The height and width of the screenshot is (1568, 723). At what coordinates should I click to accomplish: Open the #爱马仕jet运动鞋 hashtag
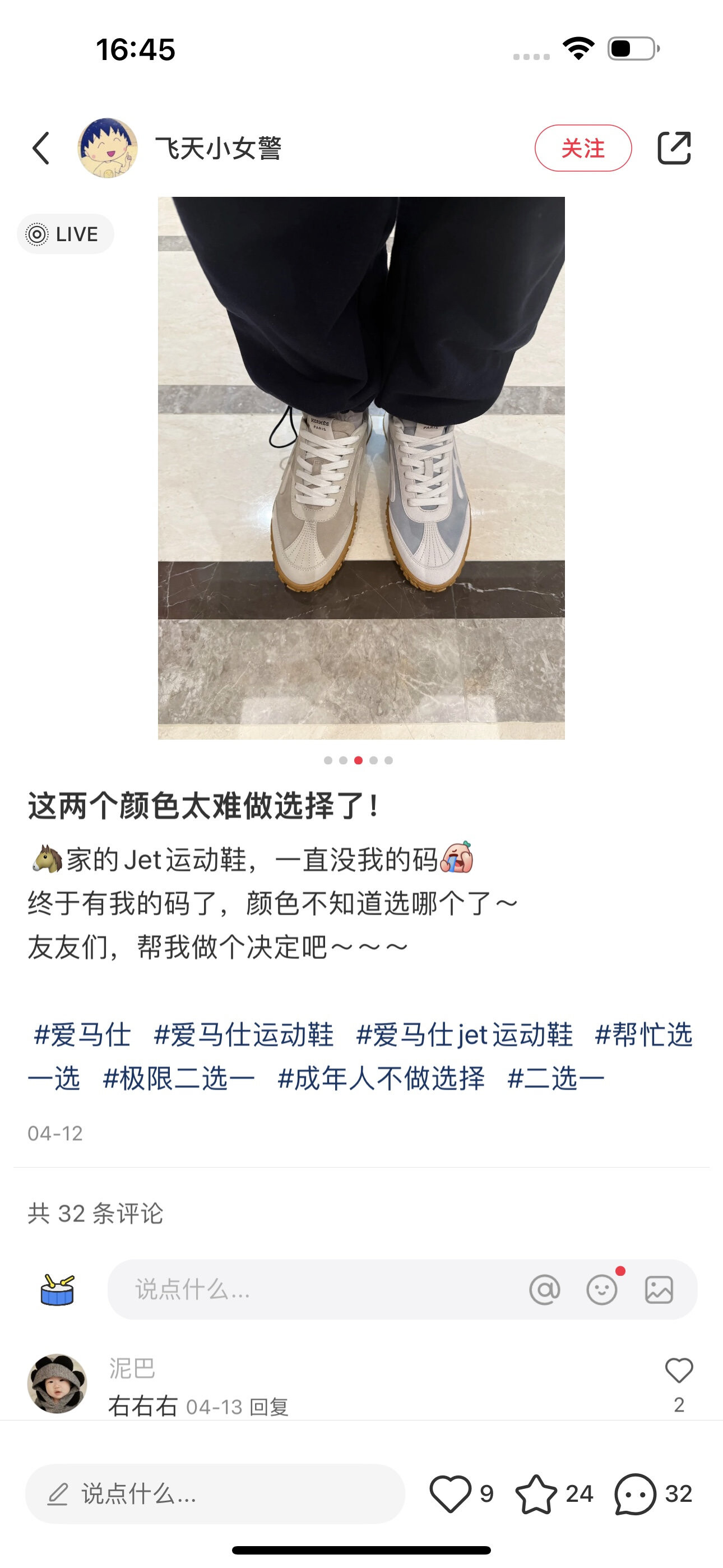tap(464, 1035)
